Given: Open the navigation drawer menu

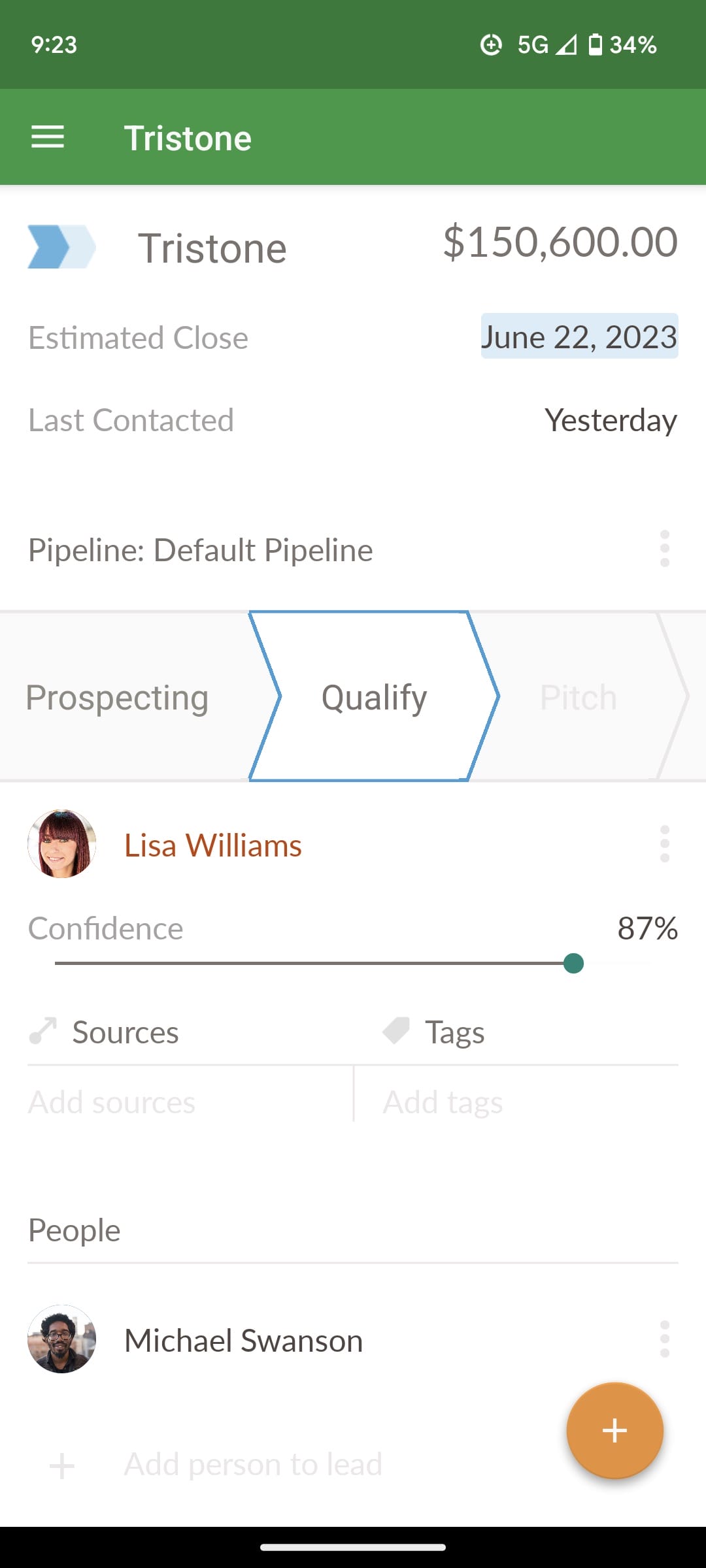Looking at the screenshot, I should tap(47, 137).
